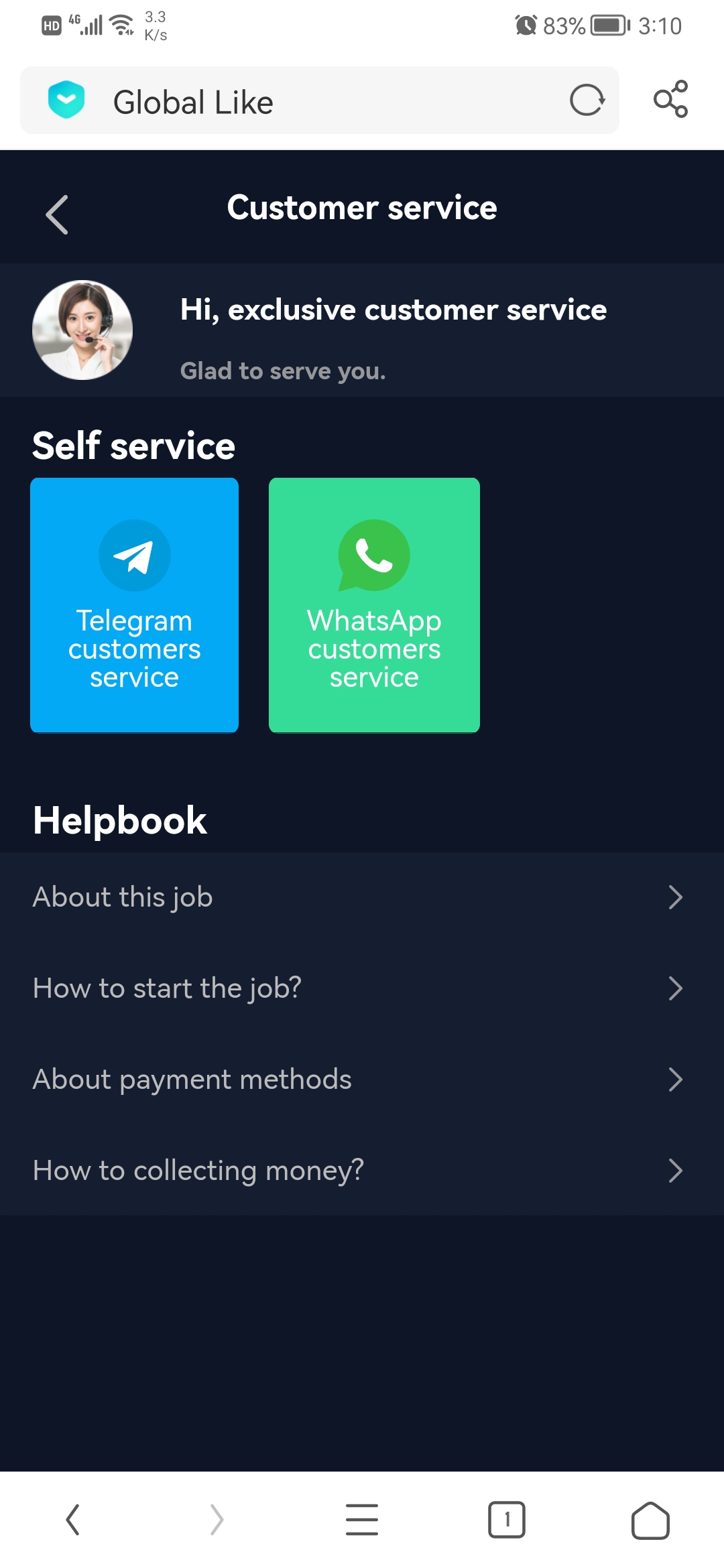Go back from Customer service page
The width and height of the screenshot is (724, 1568).
click(x=57, y=214)
